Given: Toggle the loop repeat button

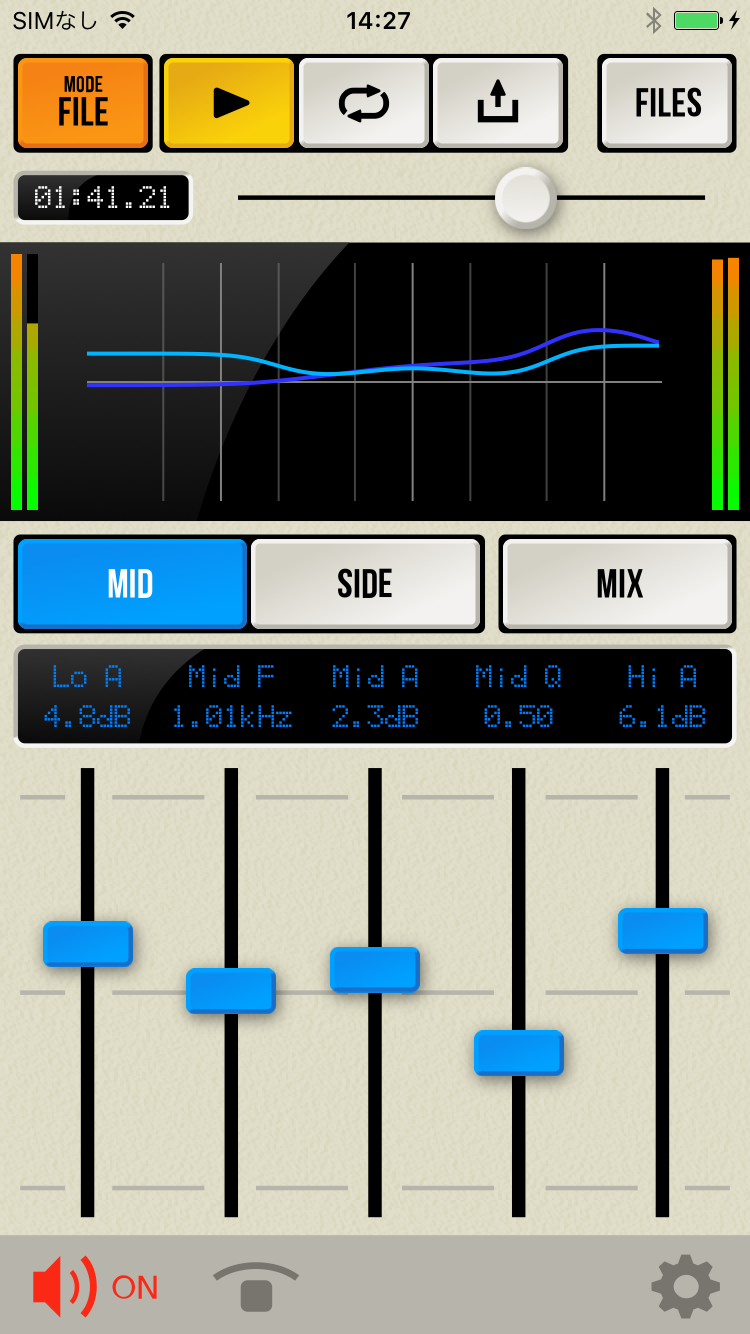Looking at the screenshot, I should [x=364, y=103].
